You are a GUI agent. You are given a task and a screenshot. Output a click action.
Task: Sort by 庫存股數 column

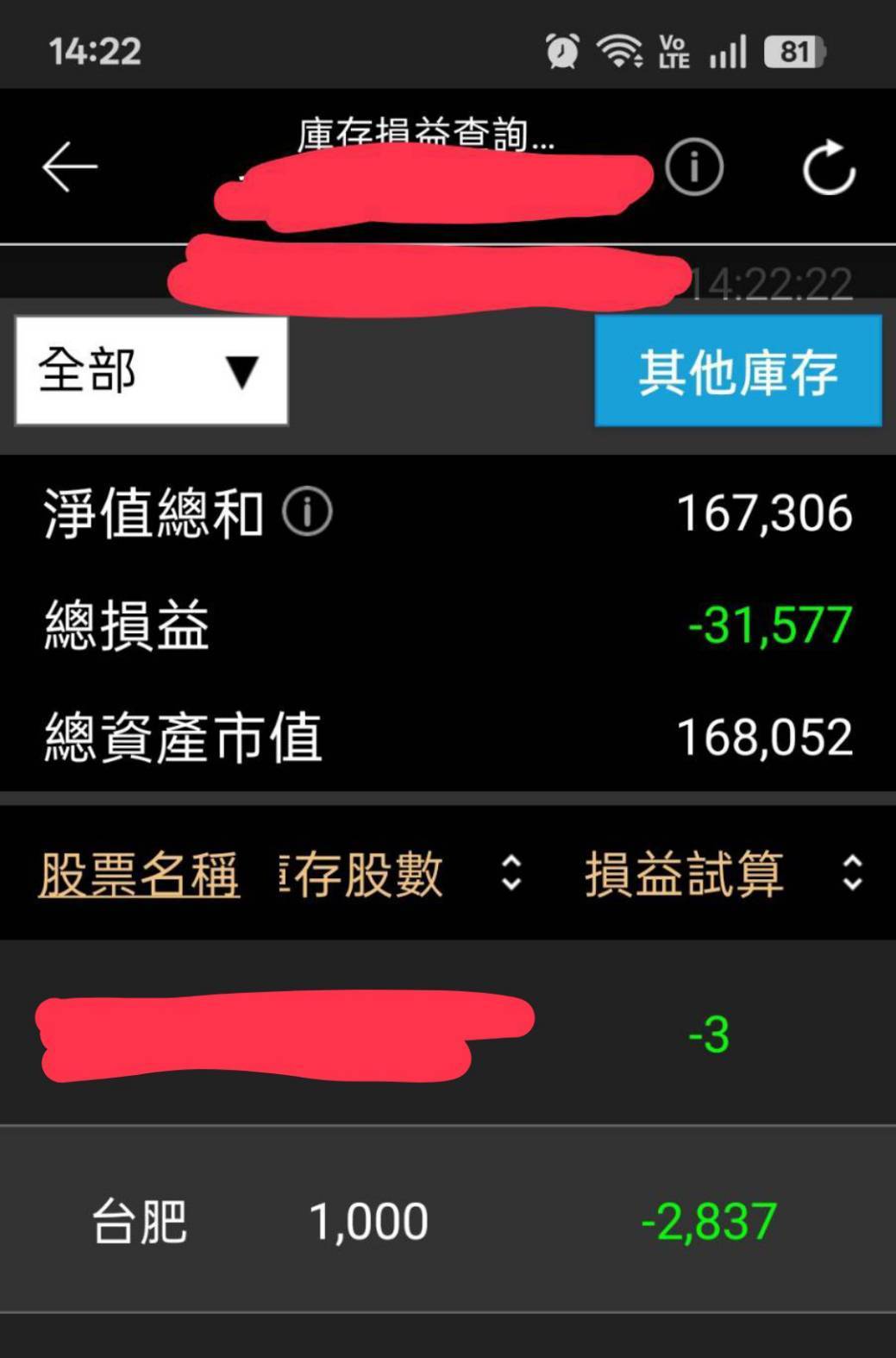coord(511,873)
